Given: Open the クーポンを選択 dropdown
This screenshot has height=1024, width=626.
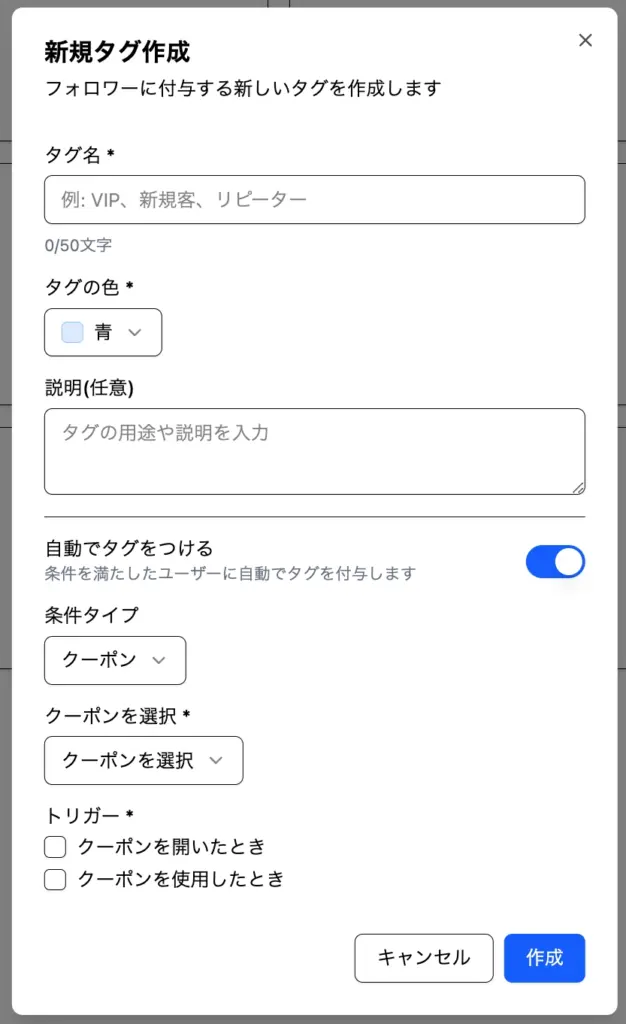Looking at the screenshot, I should click(x=143, y=760).
